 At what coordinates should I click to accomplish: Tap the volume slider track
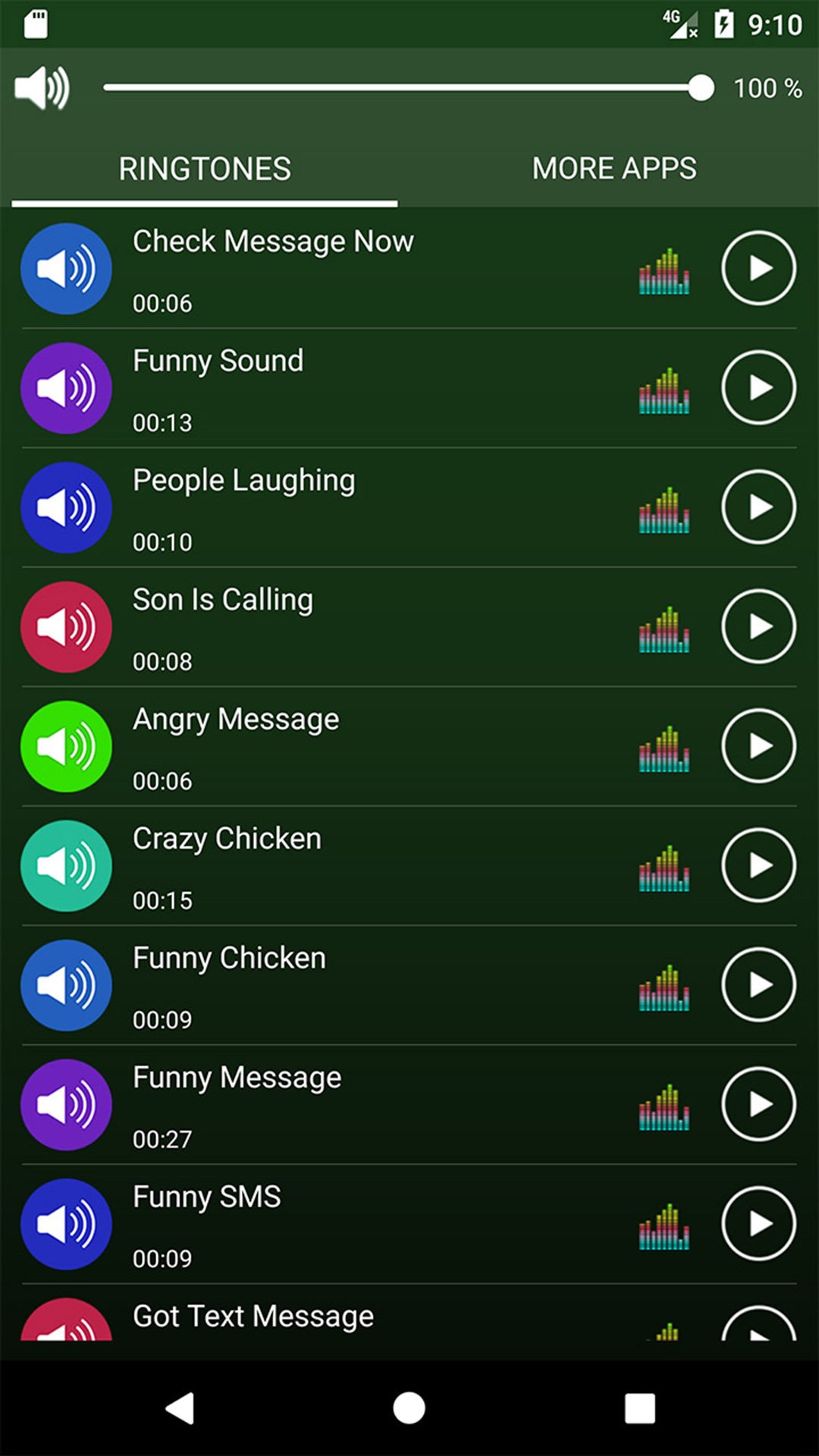[402, 88]
